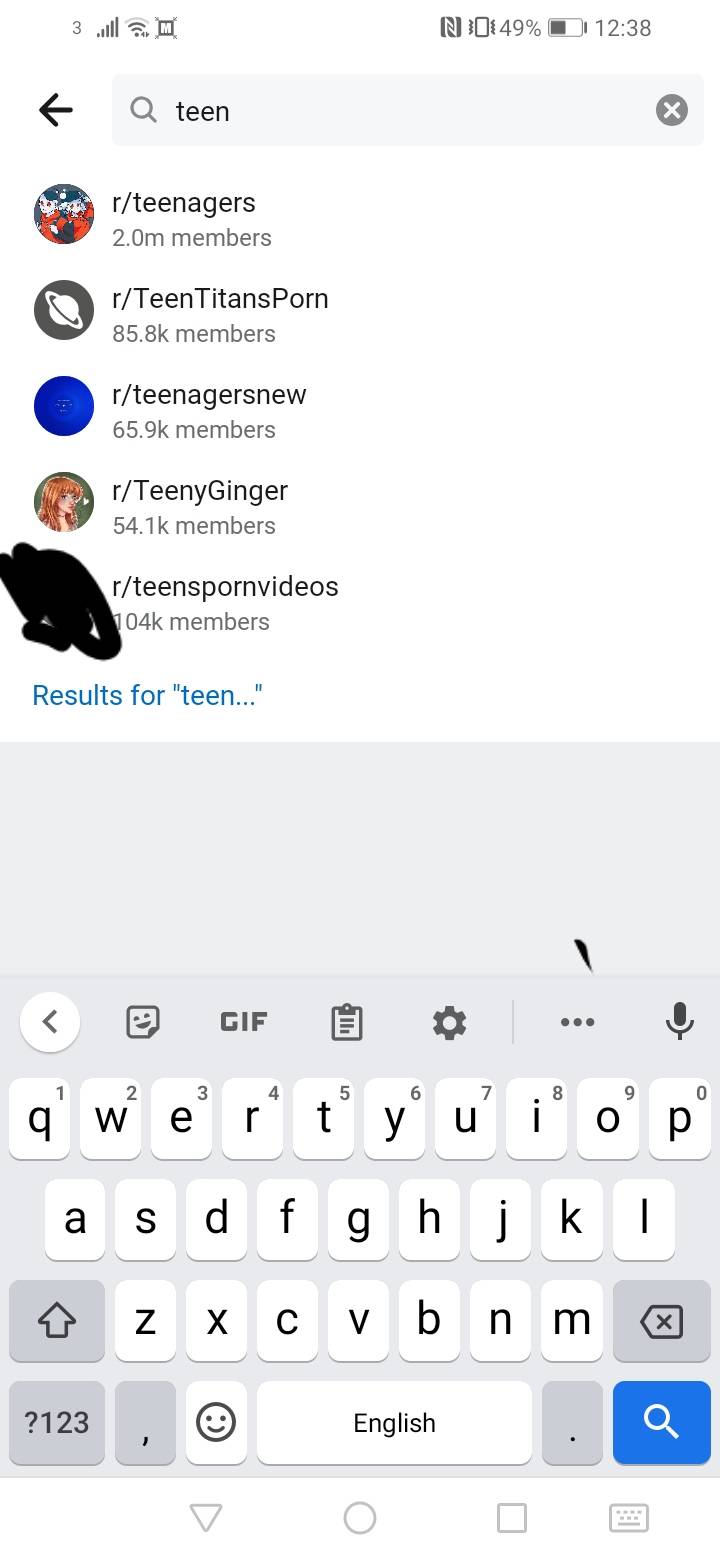Viewport: 720px width, 1560px height.
Task: Open the GIF keyboard
Action: (x=244, y=1021)
